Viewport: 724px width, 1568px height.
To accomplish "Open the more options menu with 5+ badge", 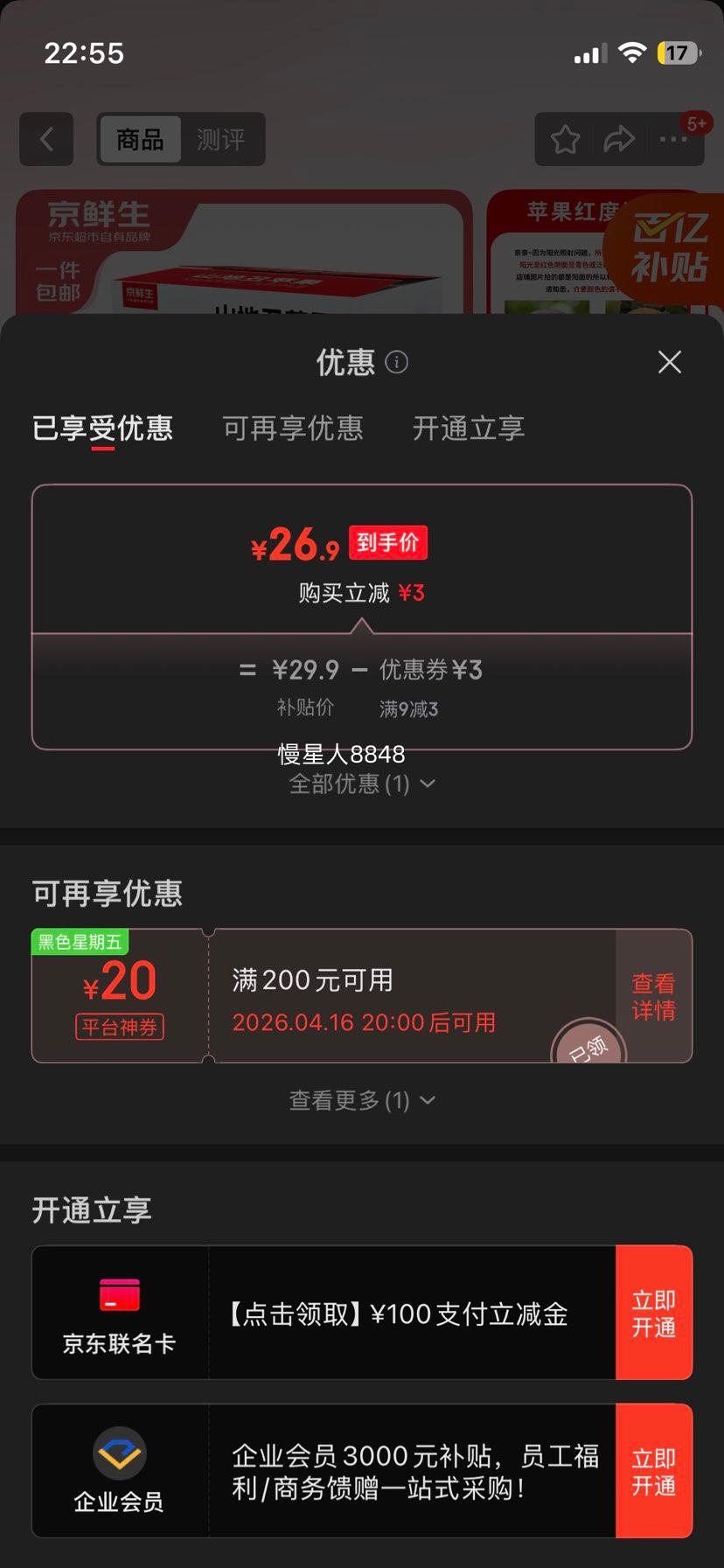I will pyautogui.click(x=673, y=140).
